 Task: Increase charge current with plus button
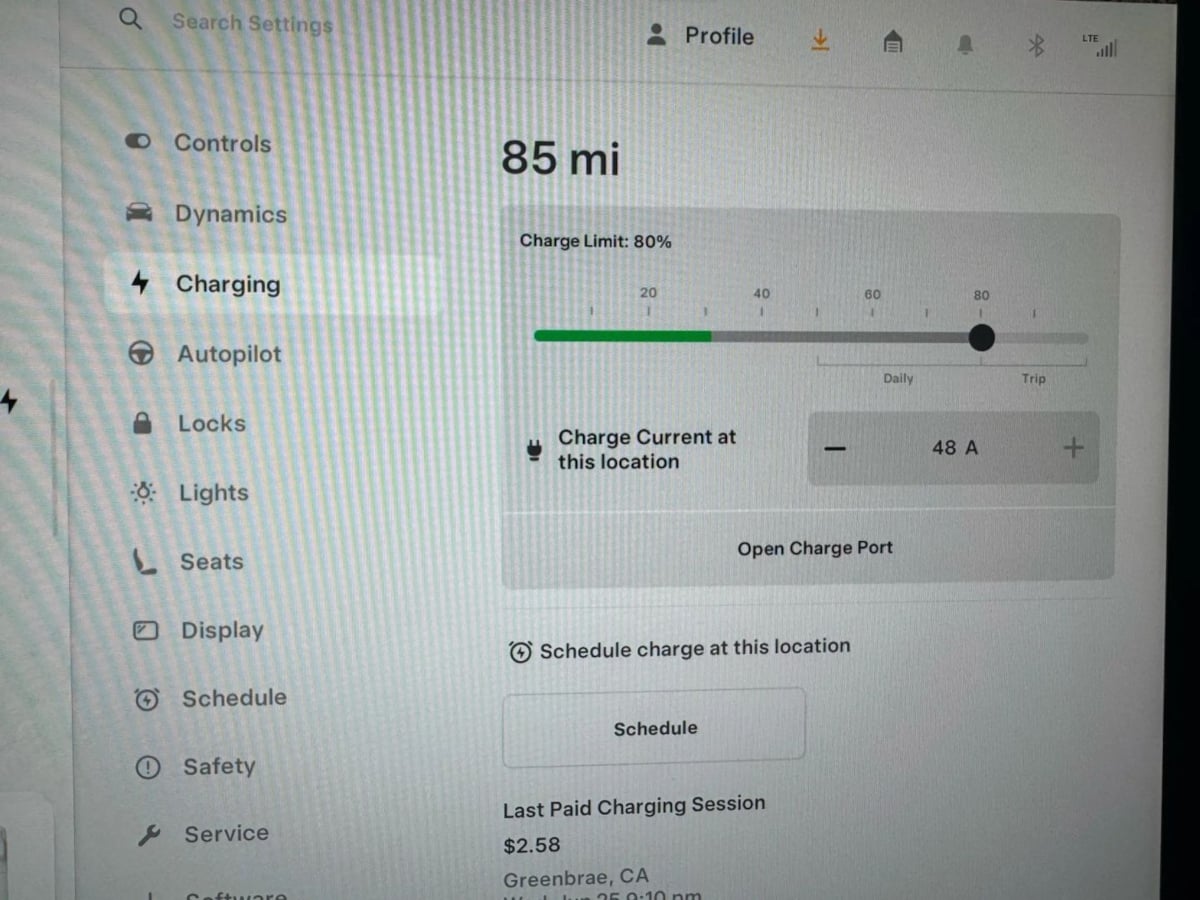pos(1073,449)
